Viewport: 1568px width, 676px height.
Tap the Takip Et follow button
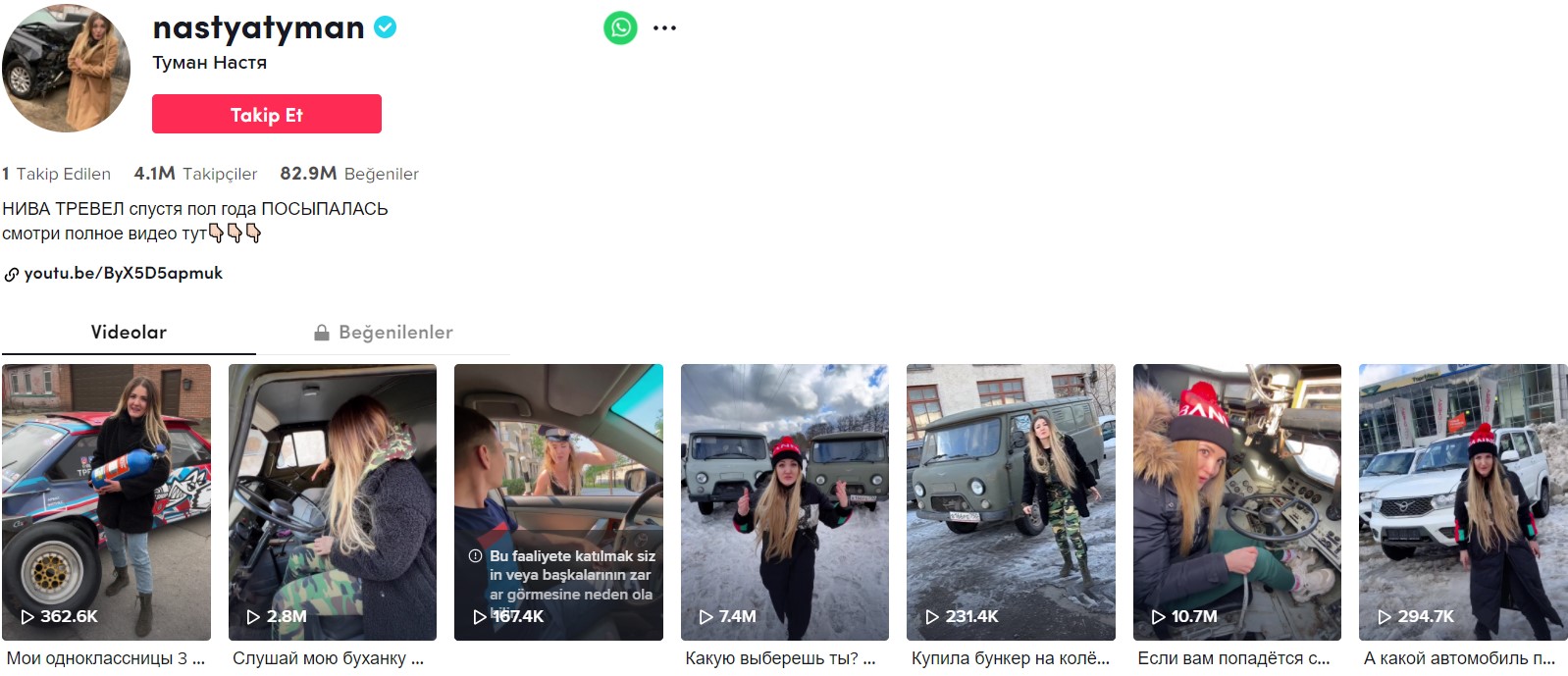pyautogui.click(x=266, y=114)
